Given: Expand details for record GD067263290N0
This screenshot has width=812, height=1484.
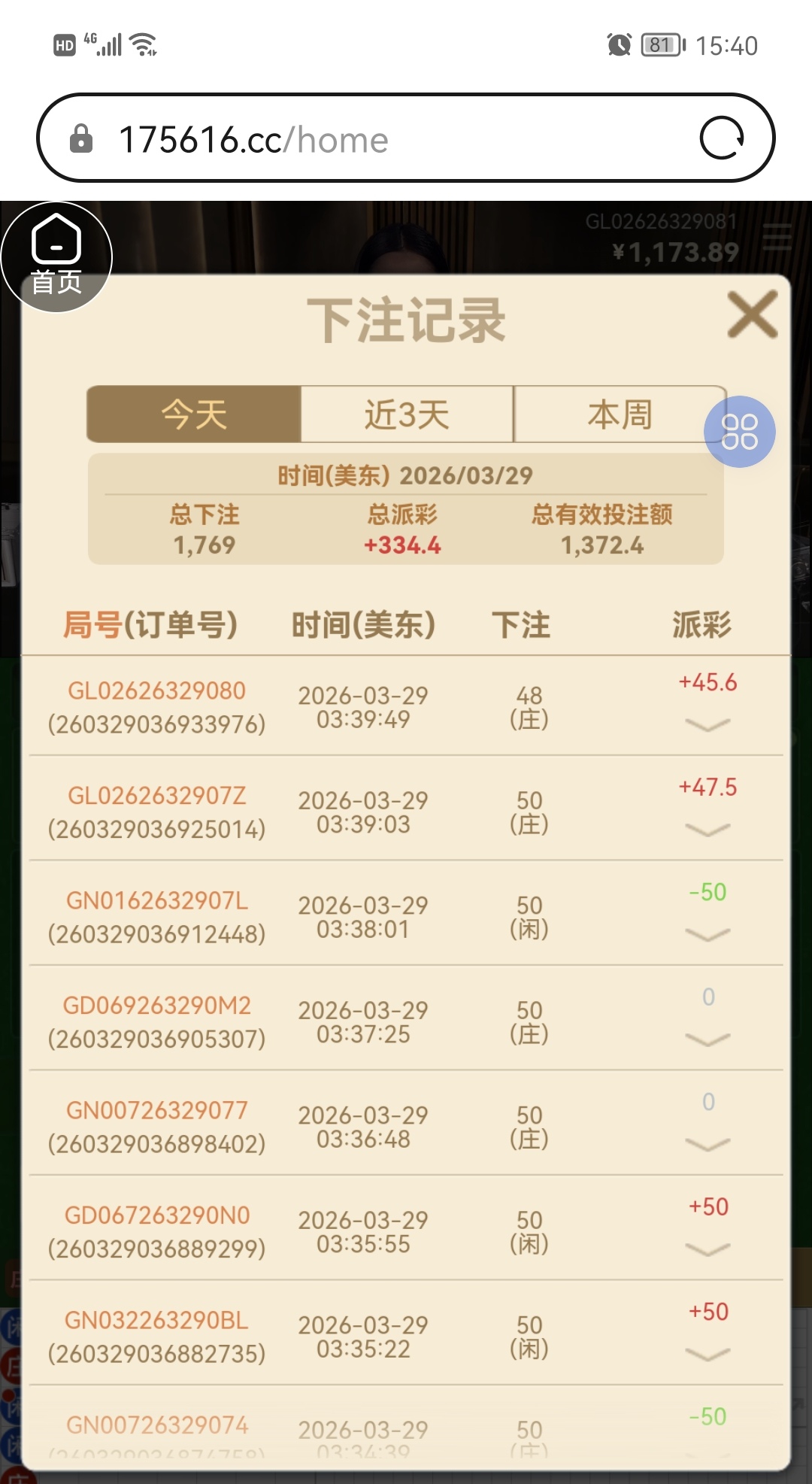Looking at the screenshot, I should click(x=707, y=1249).
